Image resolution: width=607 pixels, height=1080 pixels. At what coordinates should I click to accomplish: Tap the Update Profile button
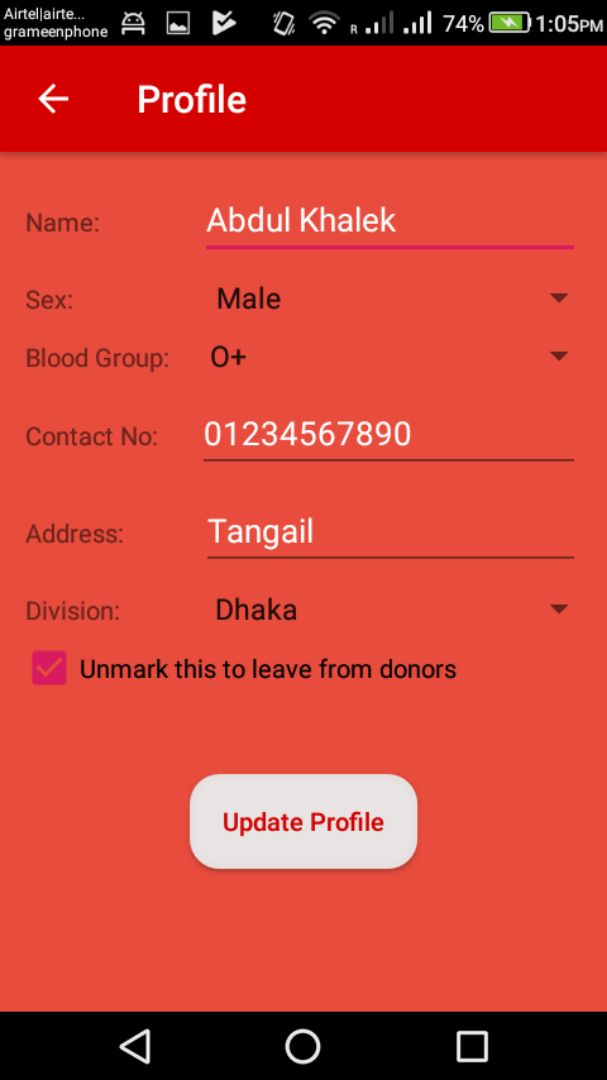coord(303,822)
